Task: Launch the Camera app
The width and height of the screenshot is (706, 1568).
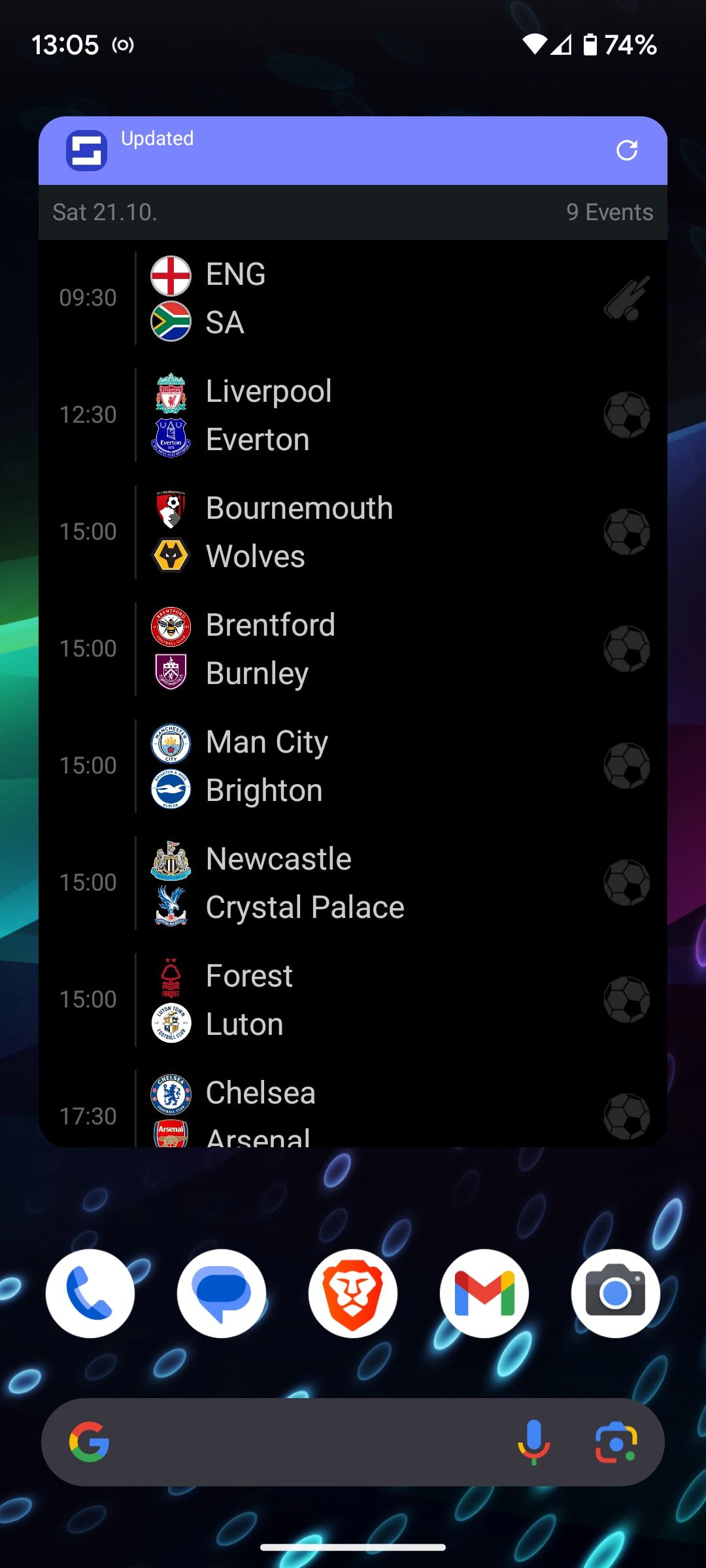Action: pos(615,1293)
